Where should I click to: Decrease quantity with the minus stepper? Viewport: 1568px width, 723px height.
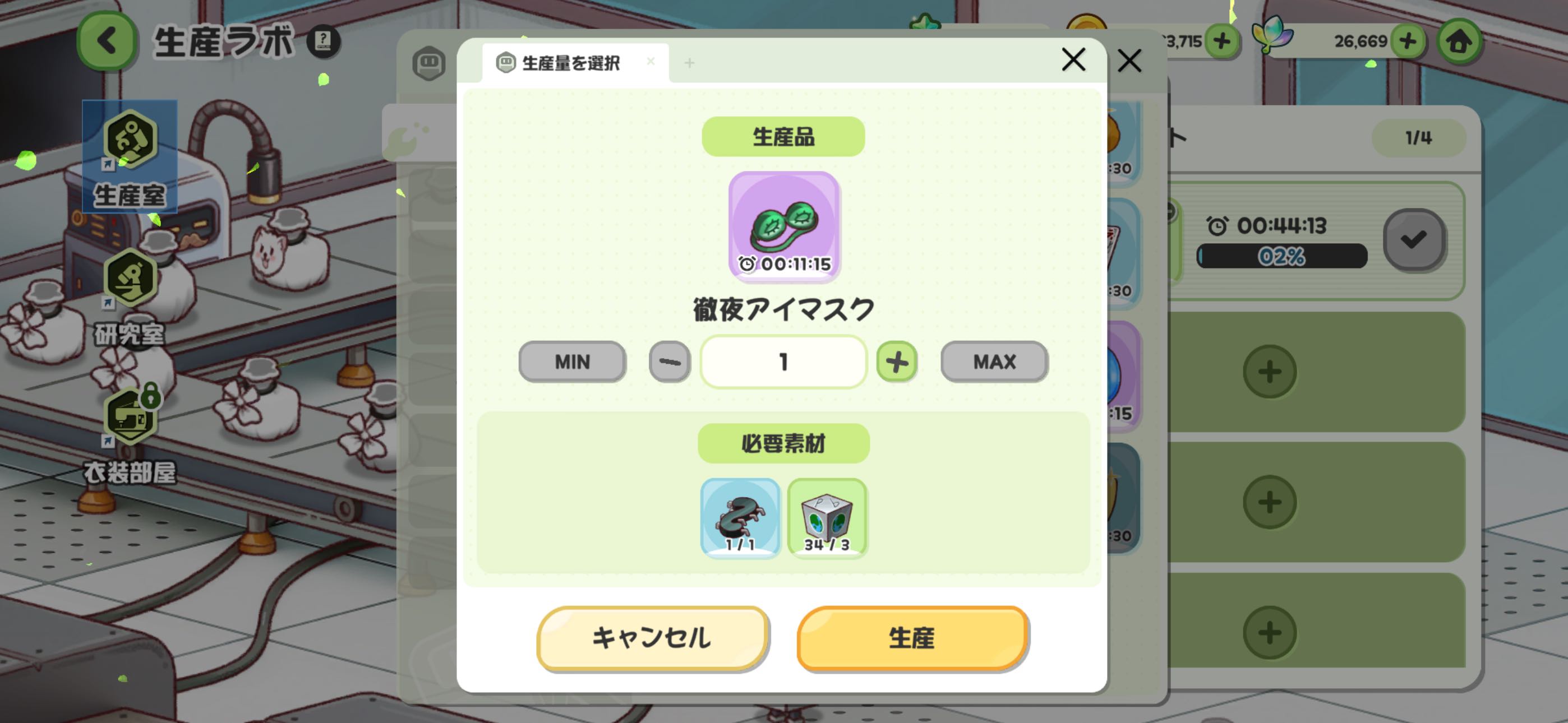[670, 361]
